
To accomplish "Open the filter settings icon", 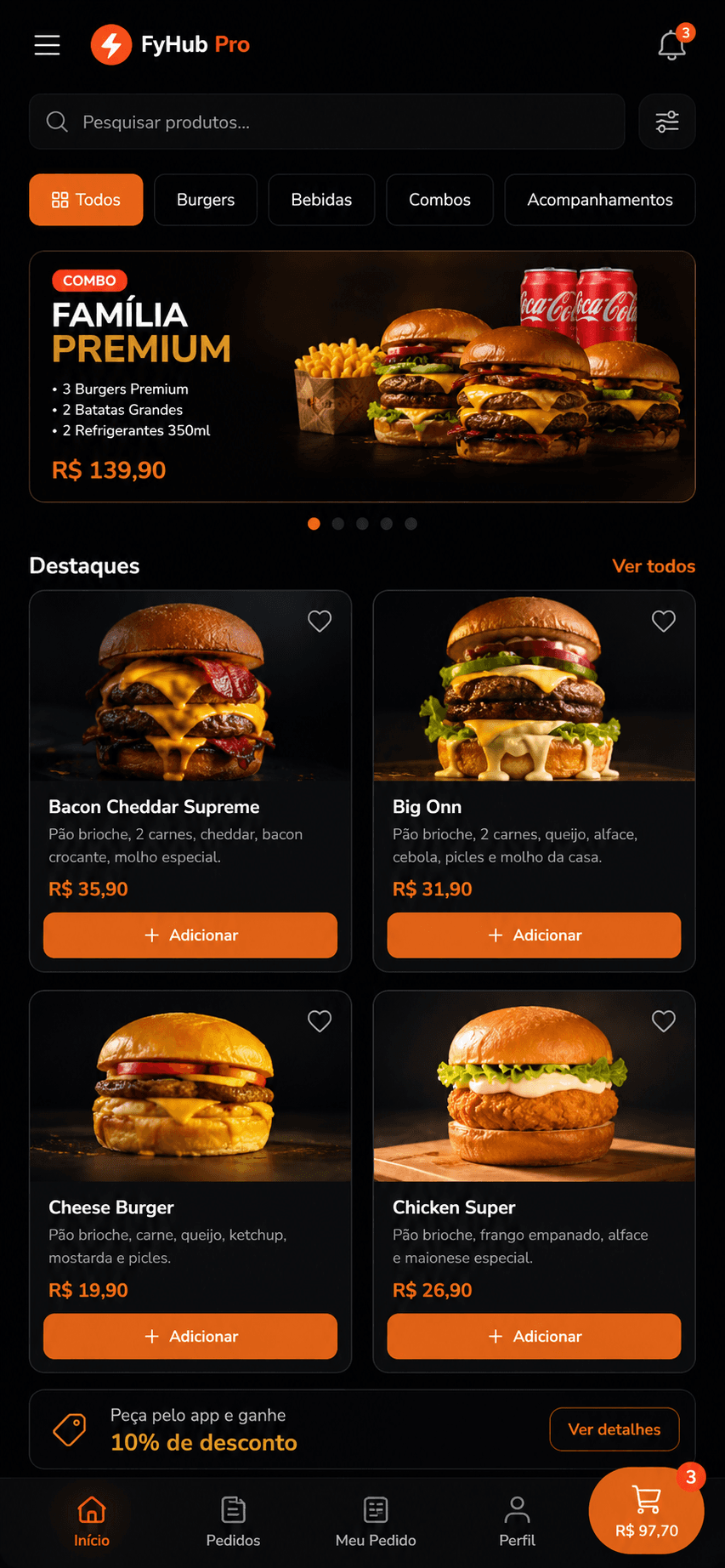I will tap(667, 122).
